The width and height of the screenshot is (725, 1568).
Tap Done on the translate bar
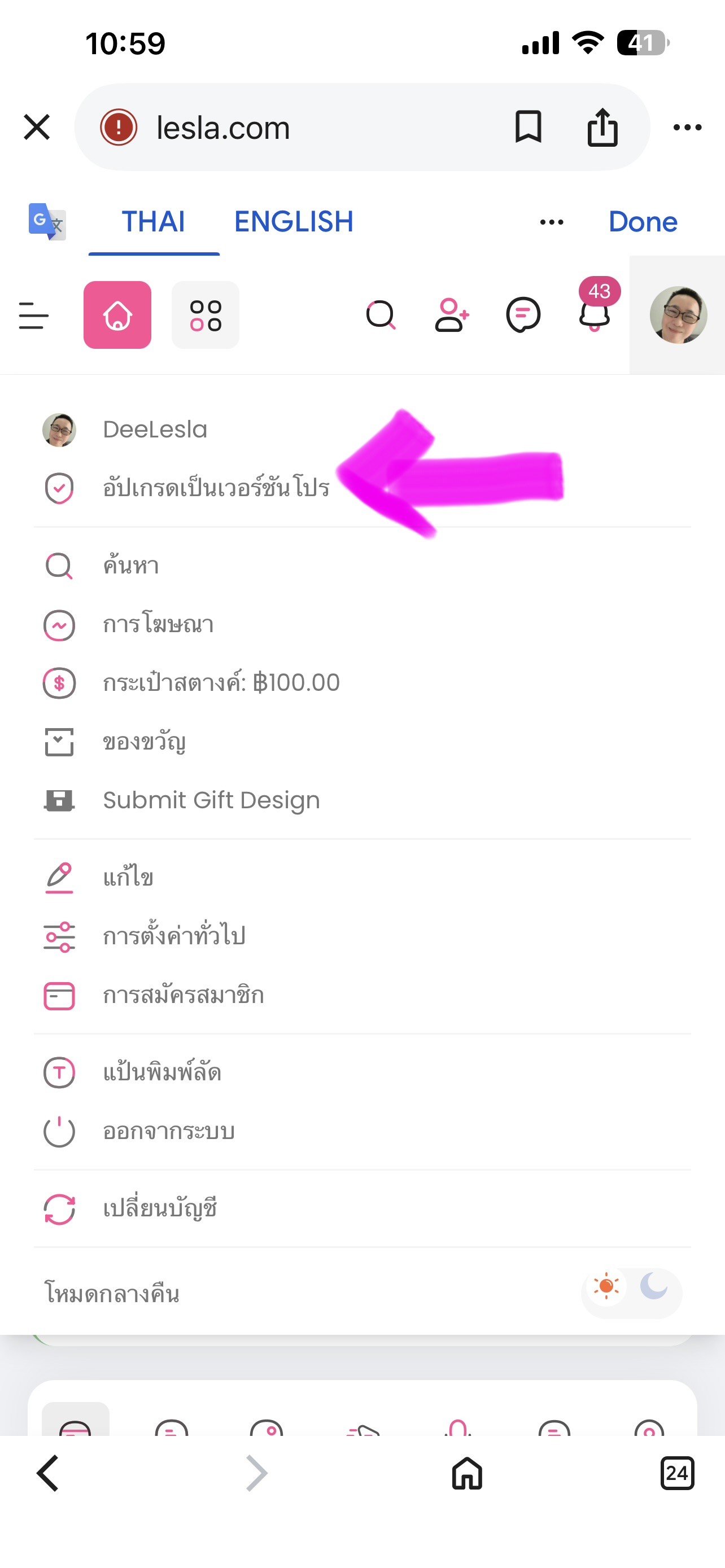642,222
